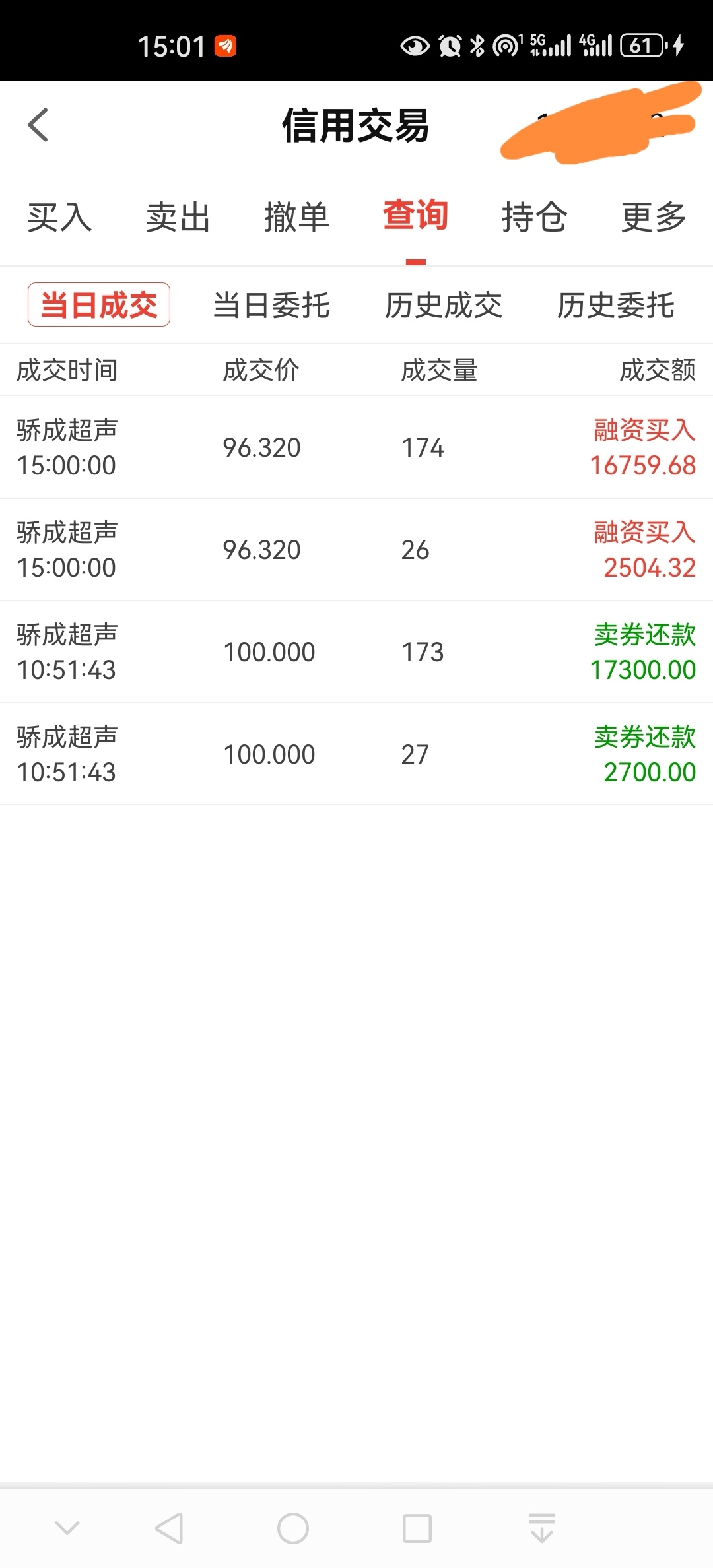Switch to the 当日委托 sub-tab

[x=271, y=306]
